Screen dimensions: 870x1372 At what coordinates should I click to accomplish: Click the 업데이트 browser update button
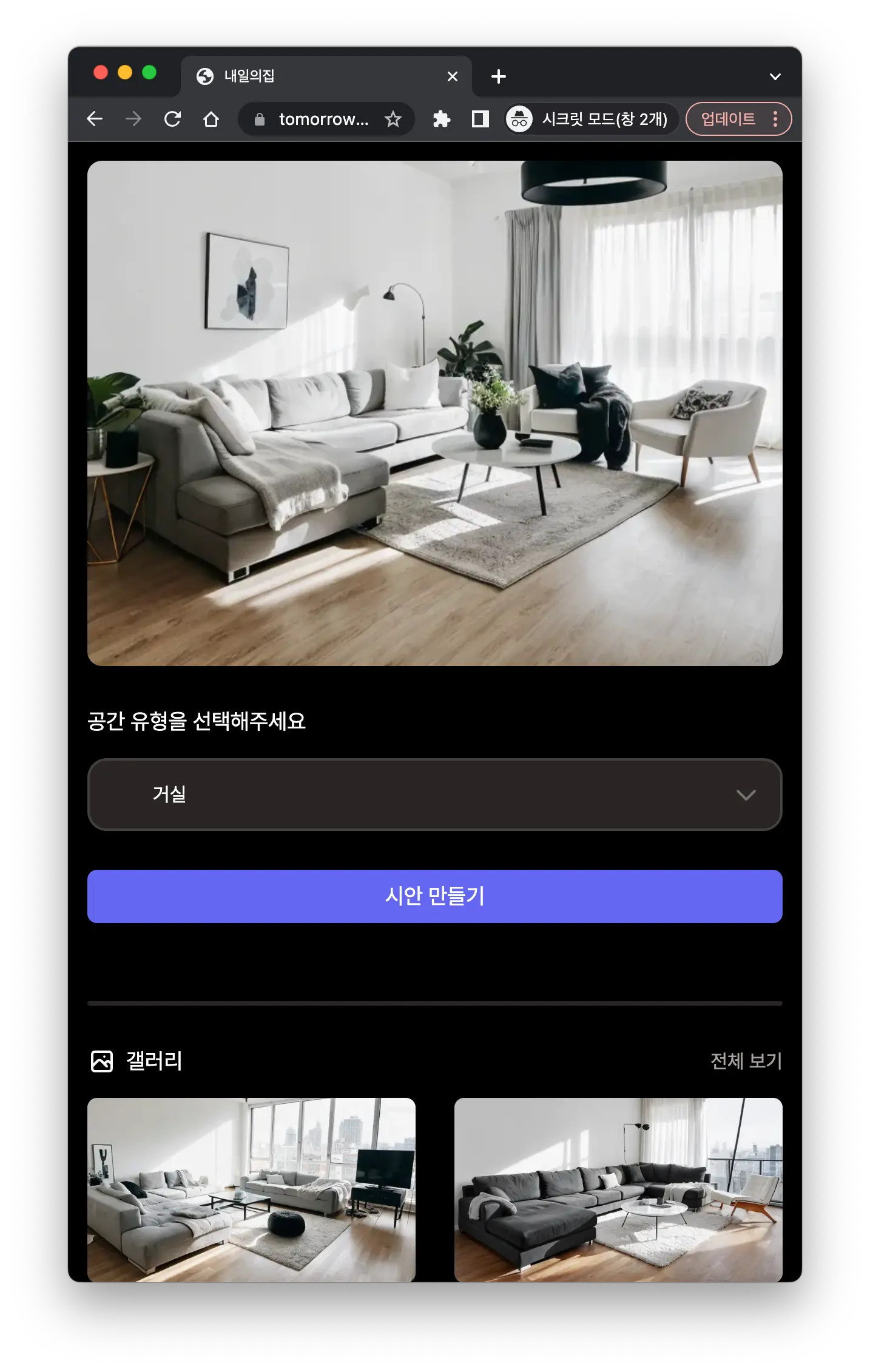[x=728, y=119]
